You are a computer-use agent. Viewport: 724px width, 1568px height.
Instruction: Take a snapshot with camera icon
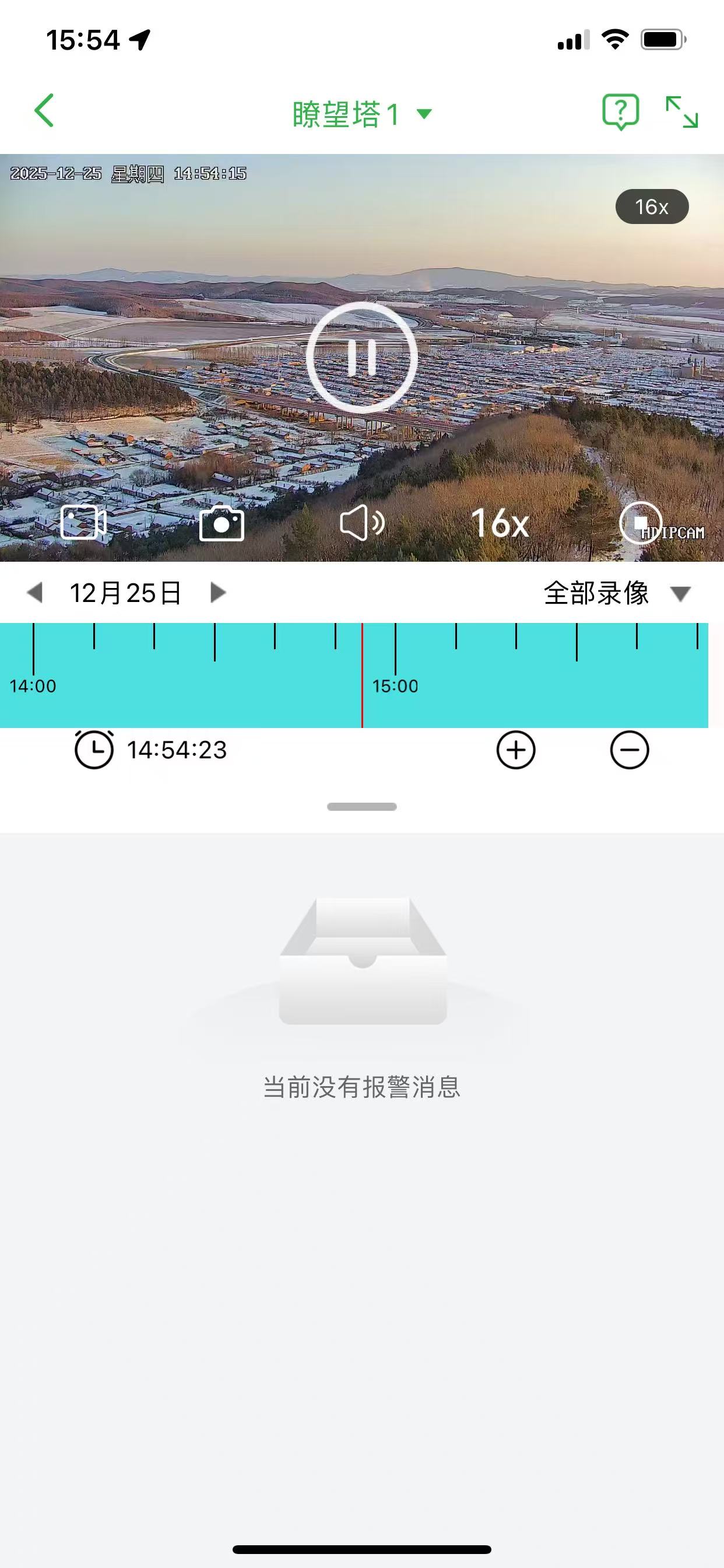[222, 522]
